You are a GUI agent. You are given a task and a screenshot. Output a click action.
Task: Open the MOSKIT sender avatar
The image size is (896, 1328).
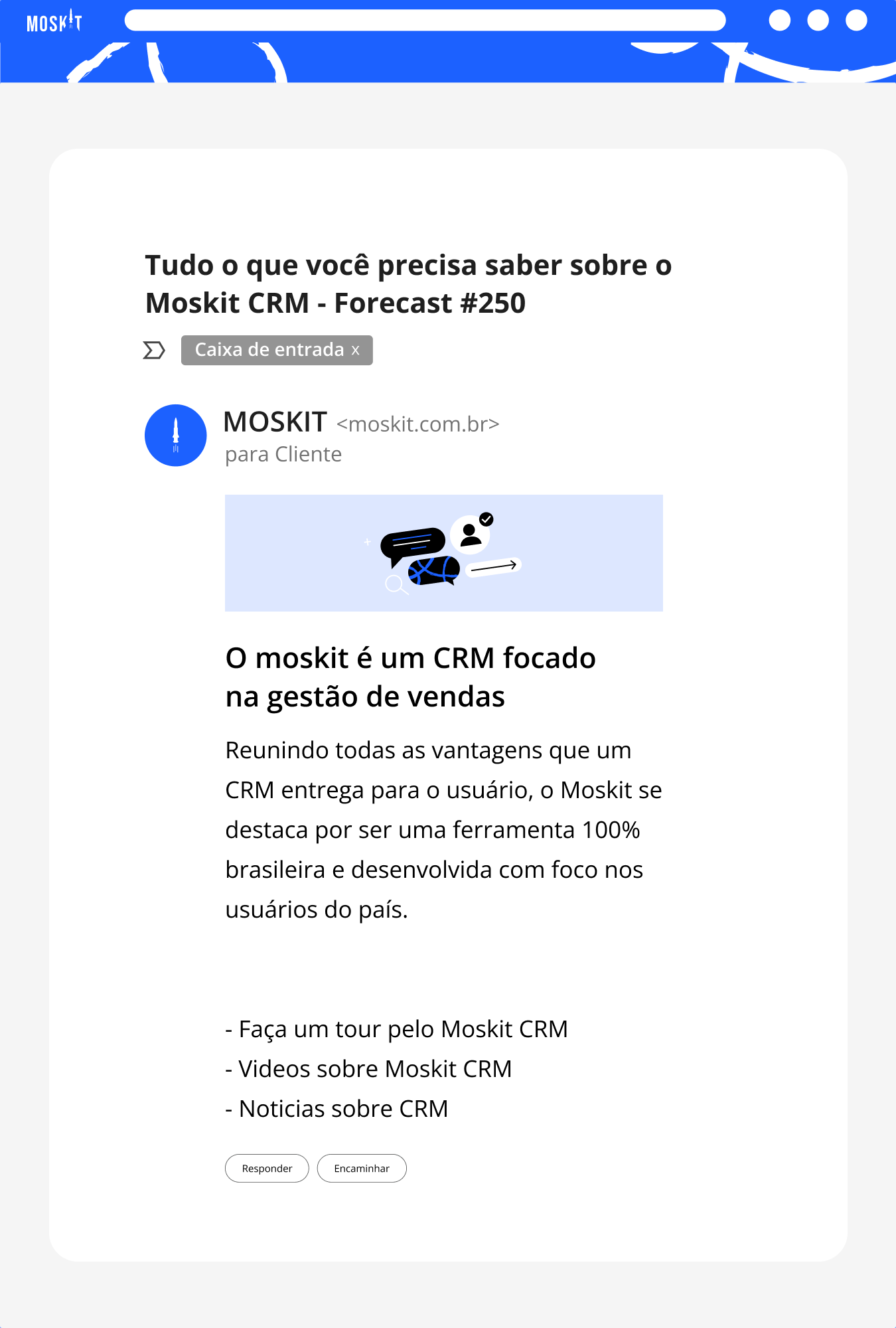click(175, 435)
